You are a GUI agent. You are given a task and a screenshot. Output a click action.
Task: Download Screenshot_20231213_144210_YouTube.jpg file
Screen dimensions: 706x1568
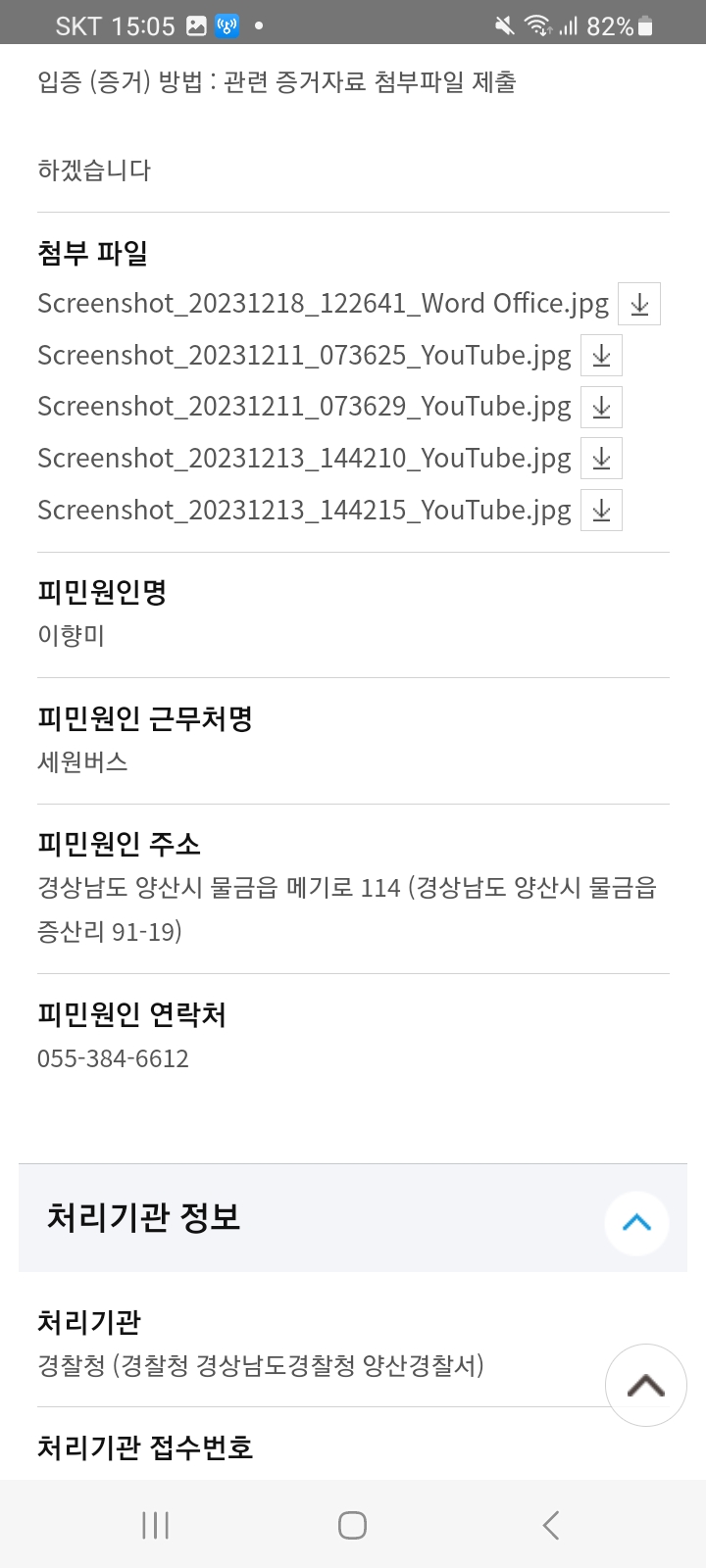point(601,459)
